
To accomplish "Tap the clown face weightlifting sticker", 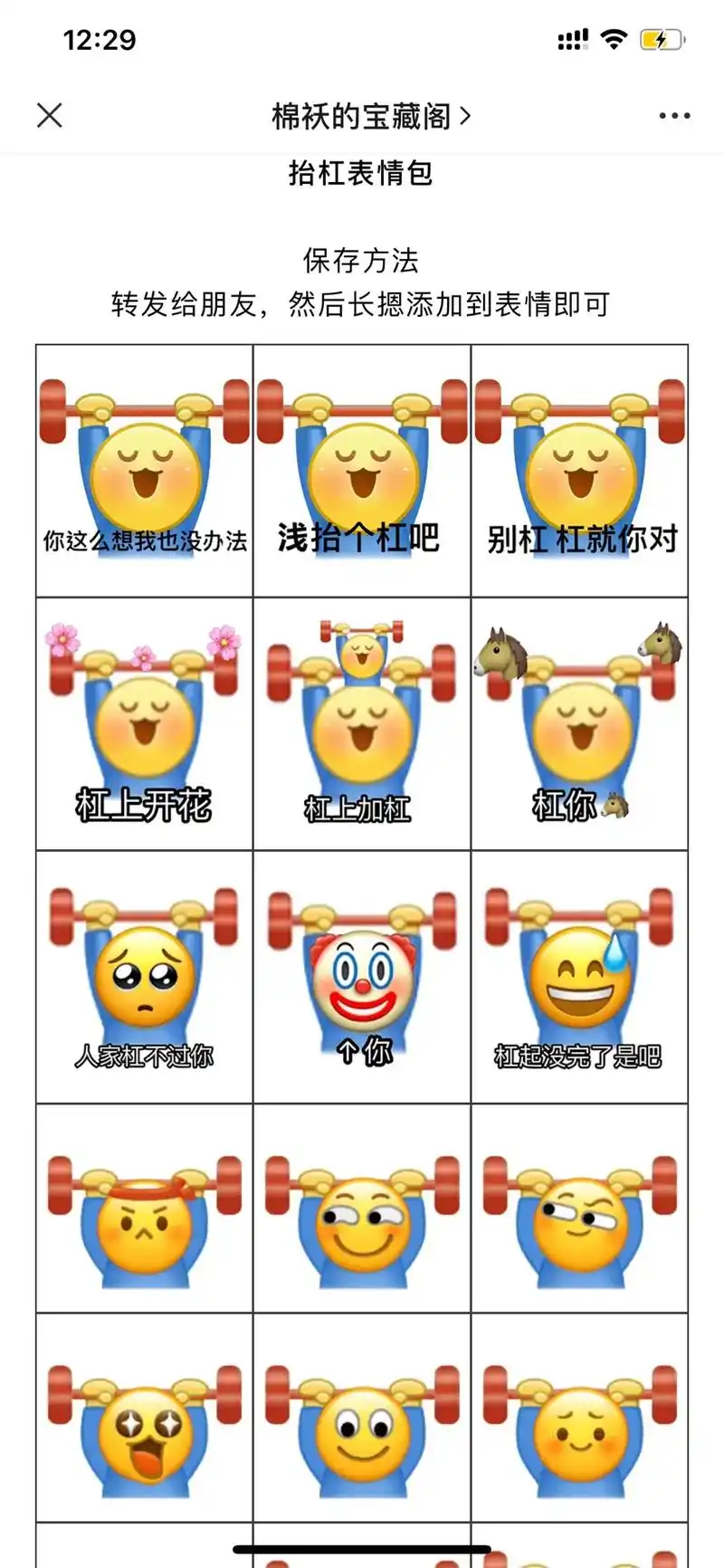I will [x=361, y=973].
